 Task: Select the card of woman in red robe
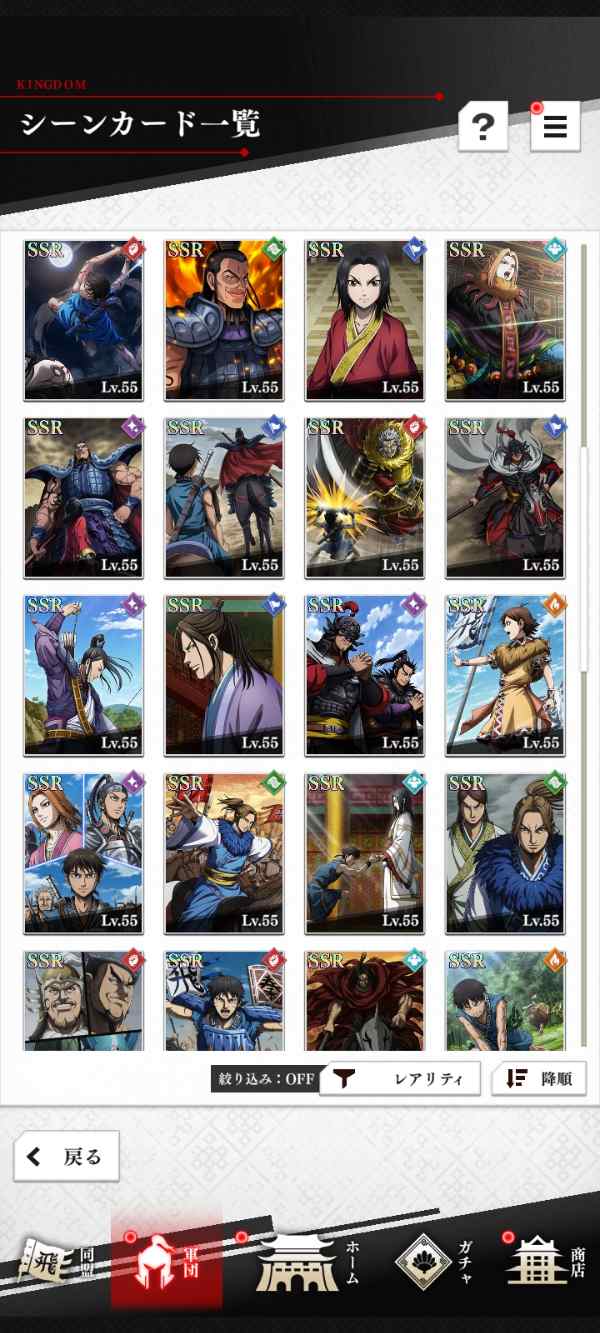click(364, 320)
